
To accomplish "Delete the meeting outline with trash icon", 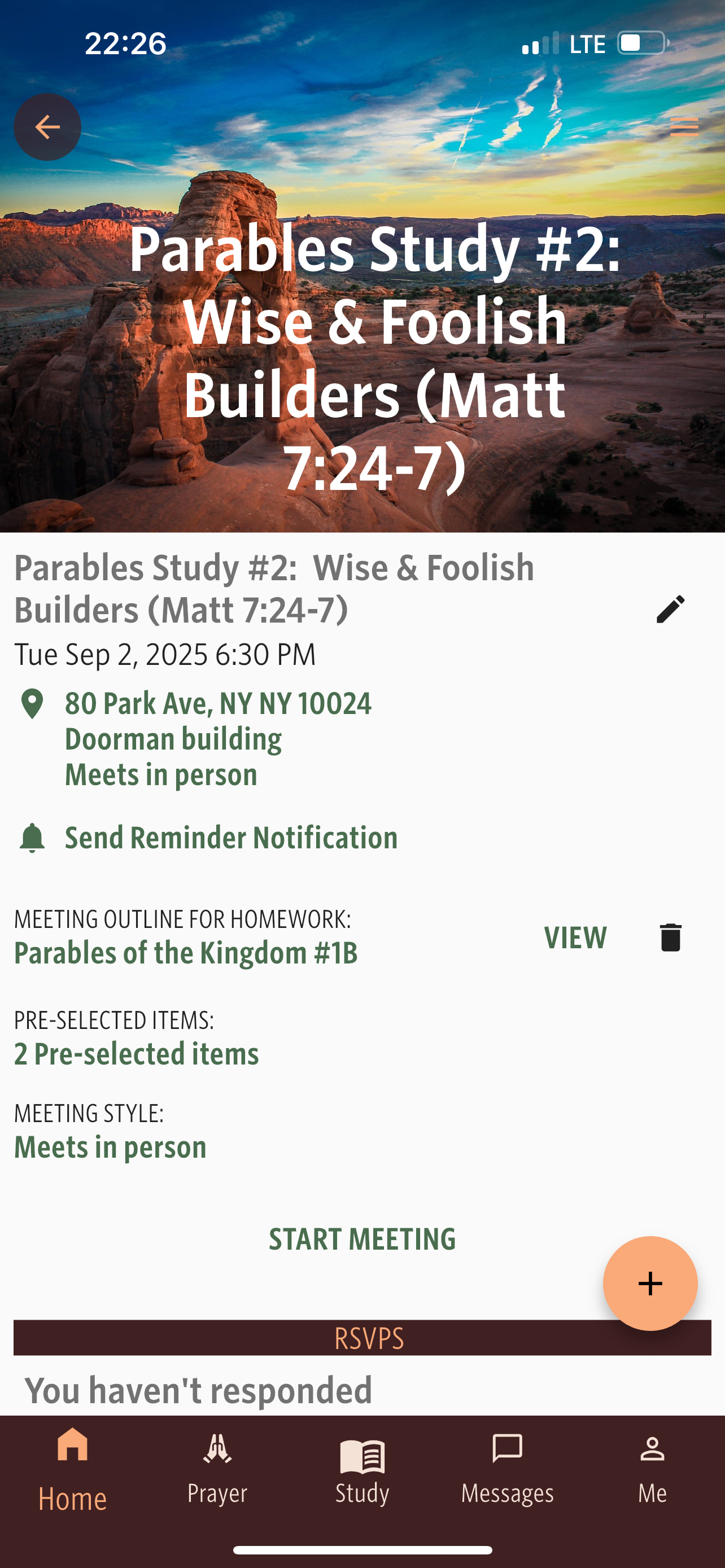I will (670, 938).
